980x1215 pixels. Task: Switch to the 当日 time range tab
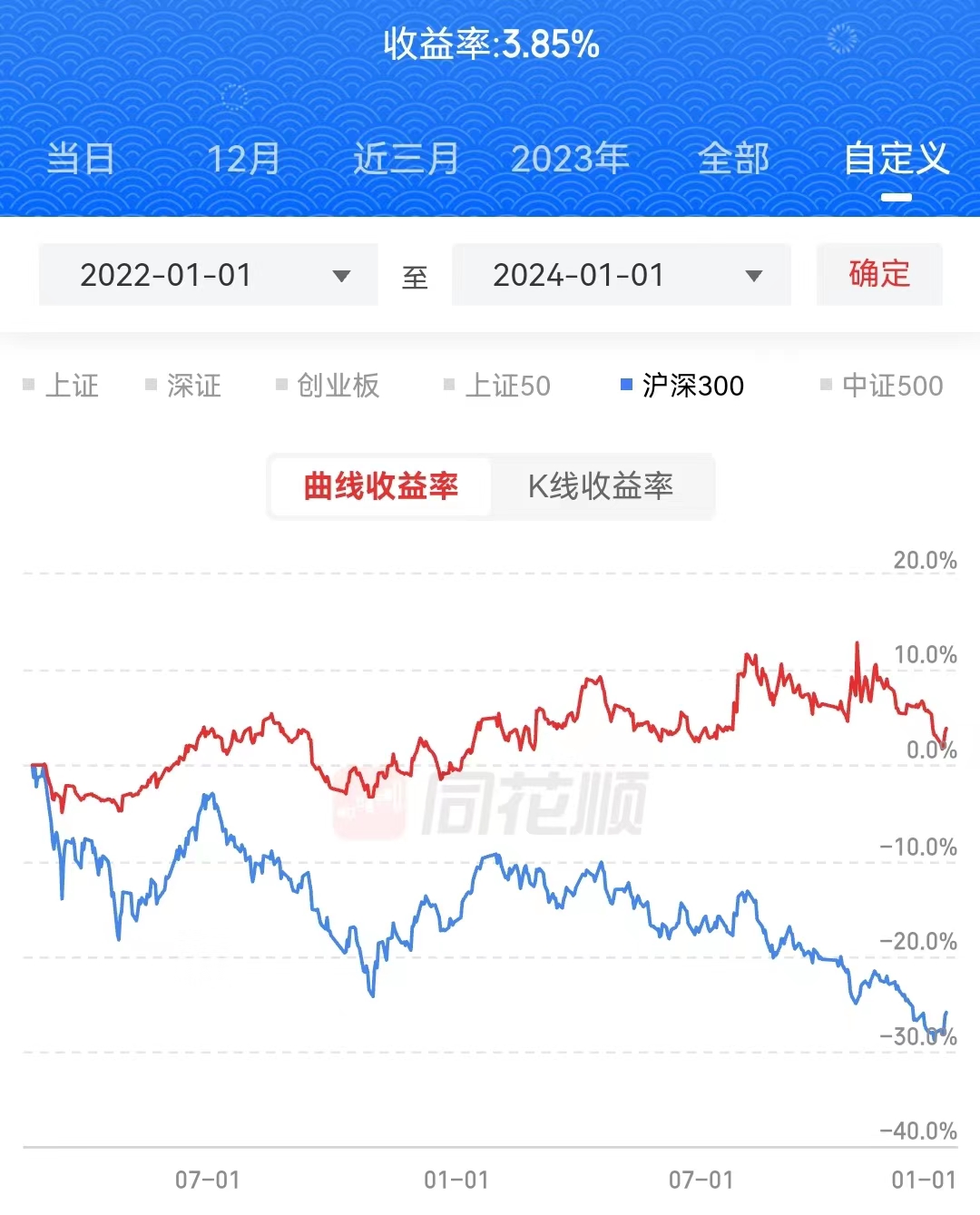pyautogui.click(x=81, y=159)
